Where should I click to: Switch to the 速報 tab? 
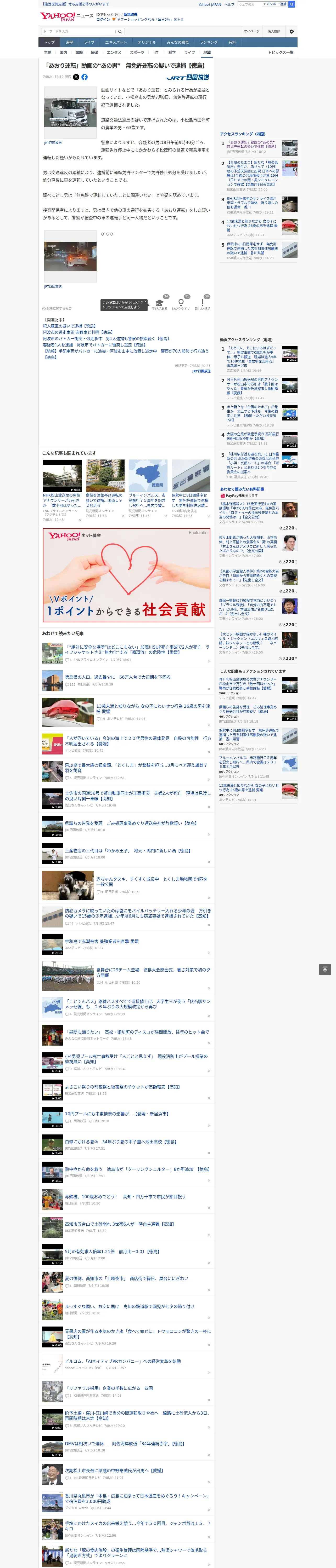tap(69, 43)
